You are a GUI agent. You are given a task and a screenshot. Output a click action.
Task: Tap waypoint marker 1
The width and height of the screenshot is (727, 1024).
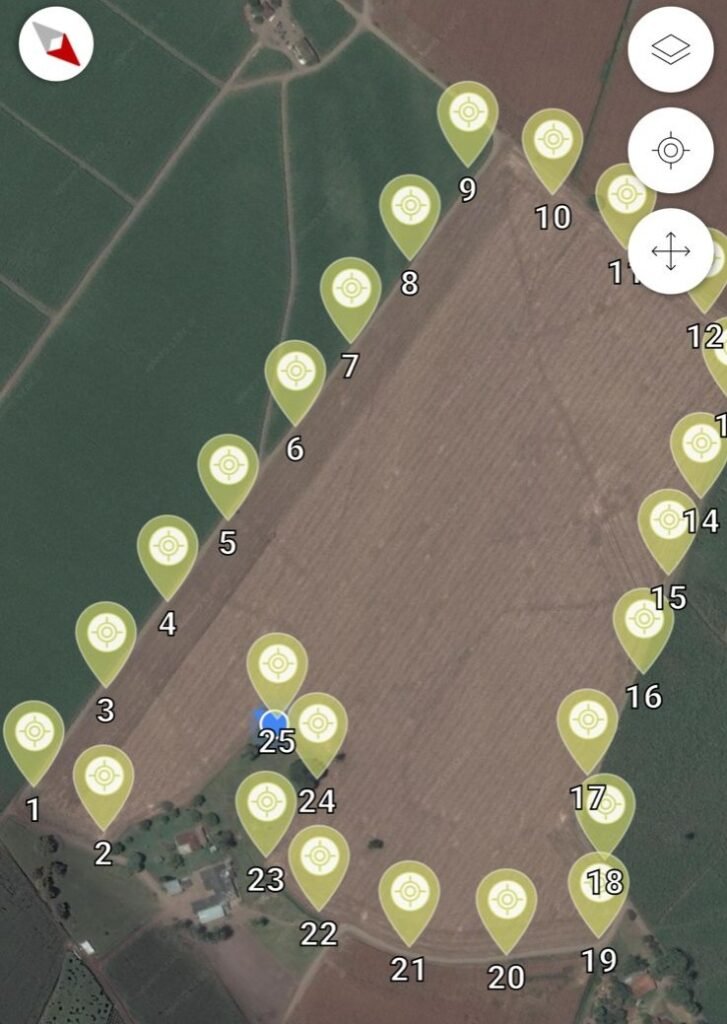tap(34, 733)
